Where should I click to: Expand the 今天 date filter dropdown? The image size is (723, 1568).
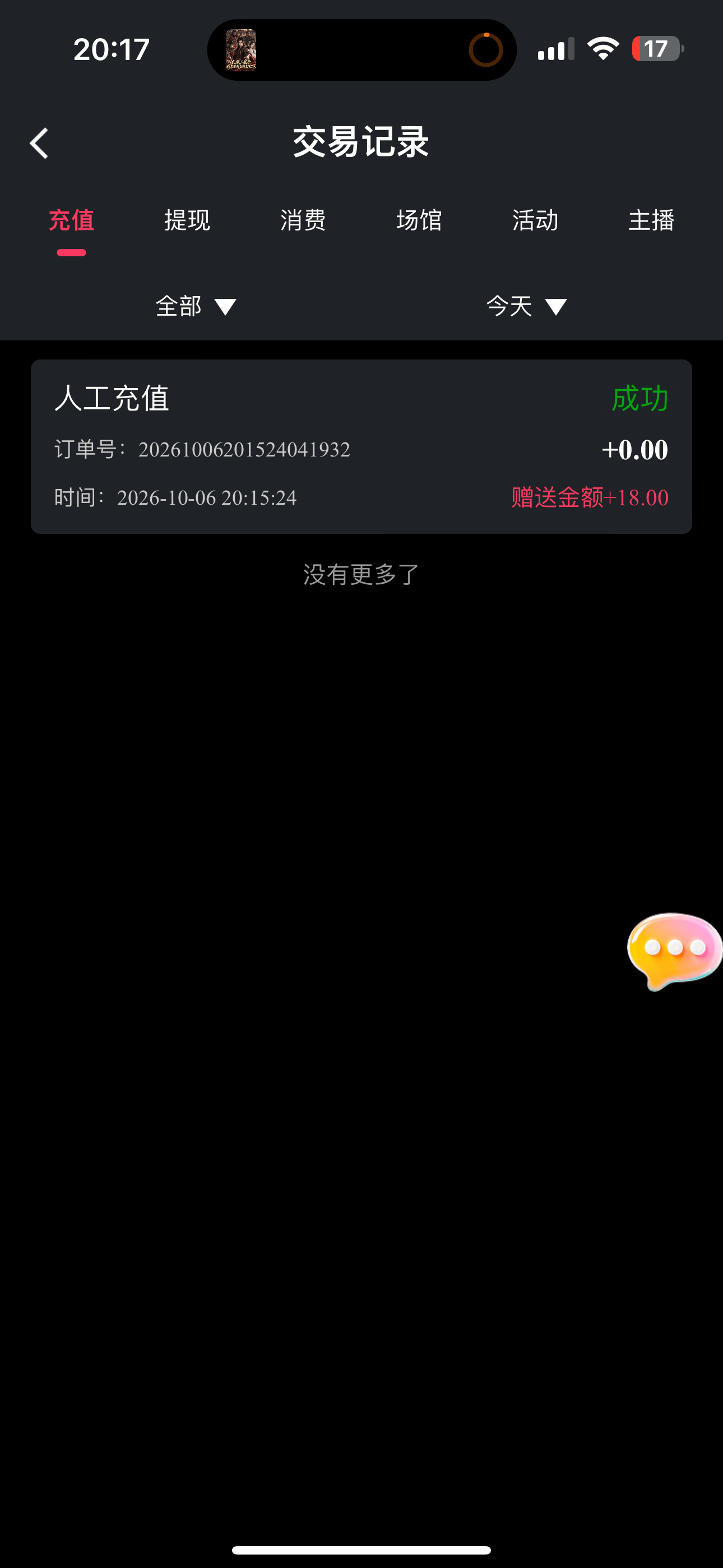(527, 306)
